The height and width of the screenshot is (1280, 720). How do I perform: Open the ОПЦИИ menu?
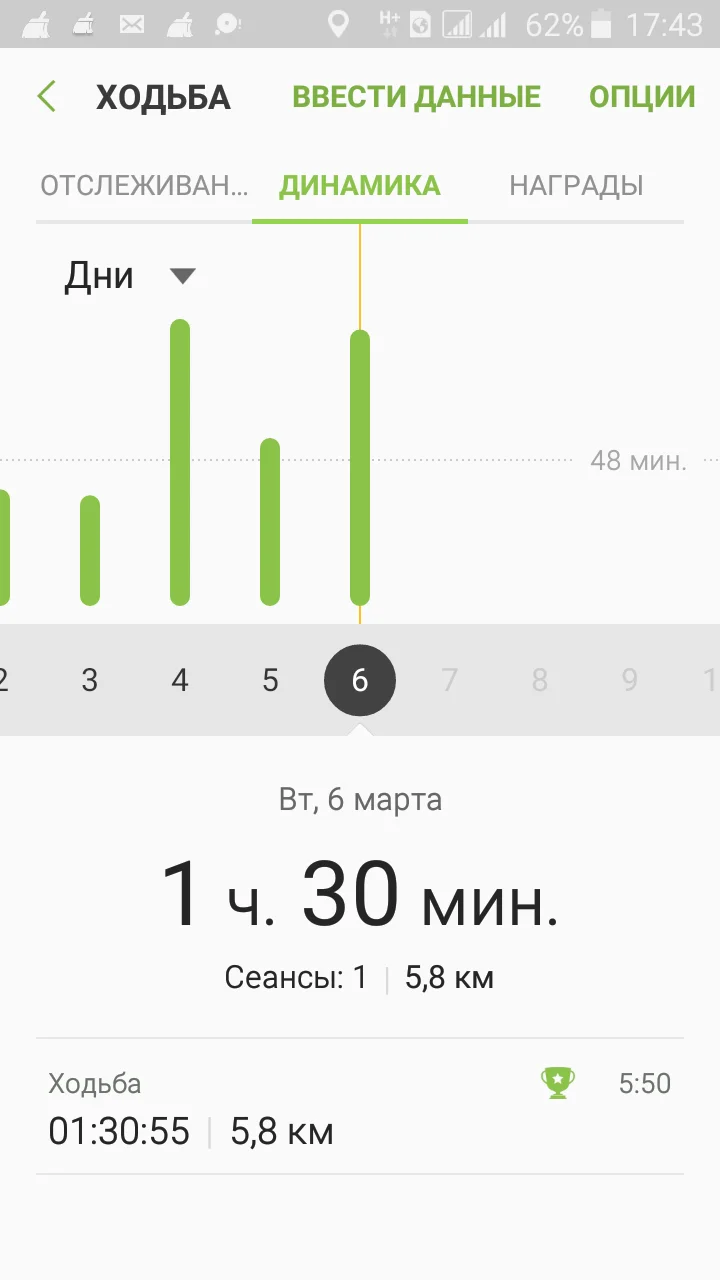(641, 97)
